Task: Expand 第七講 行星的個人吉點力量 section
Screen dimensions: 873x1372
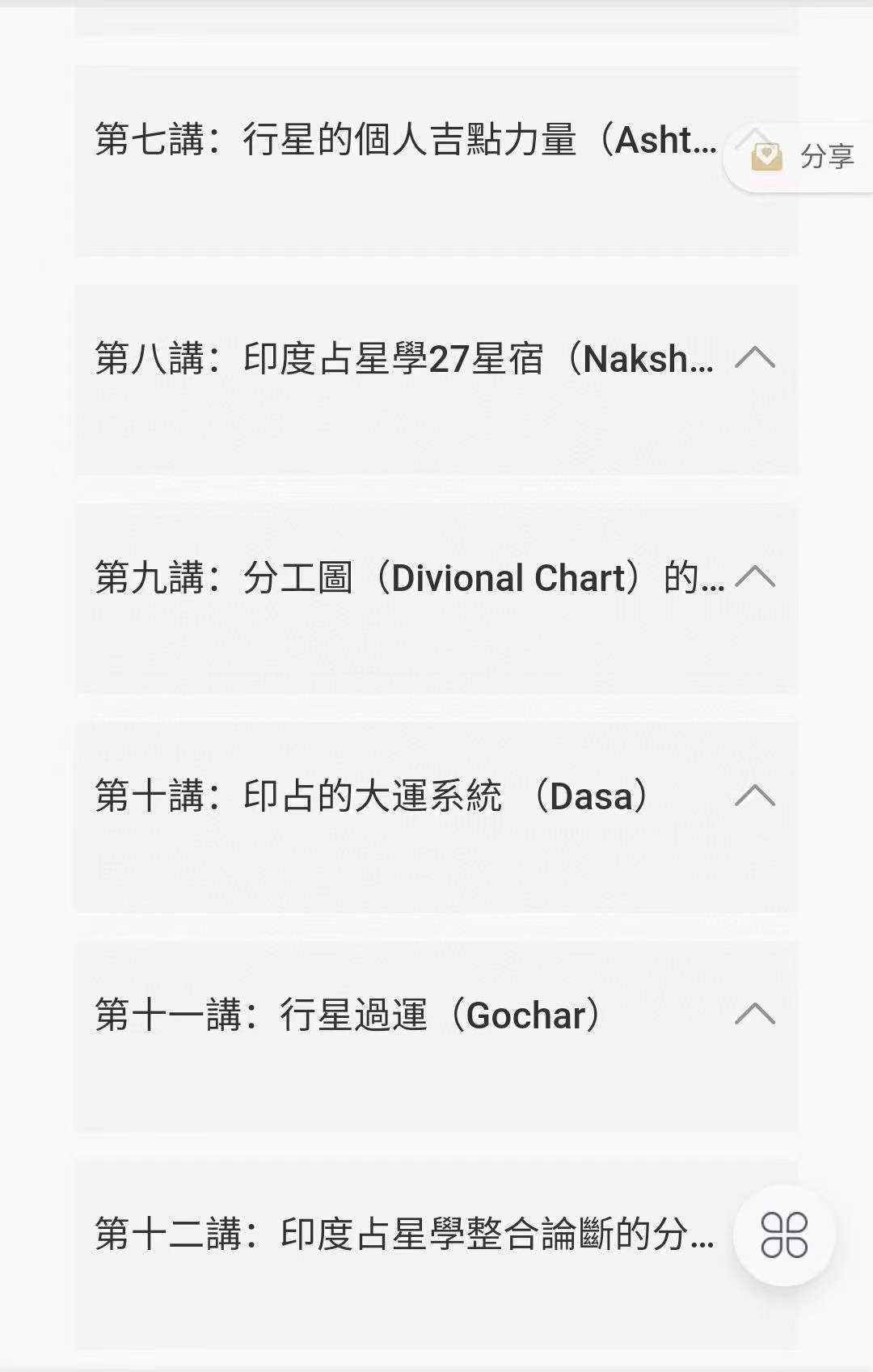Action: coord(404,141)
